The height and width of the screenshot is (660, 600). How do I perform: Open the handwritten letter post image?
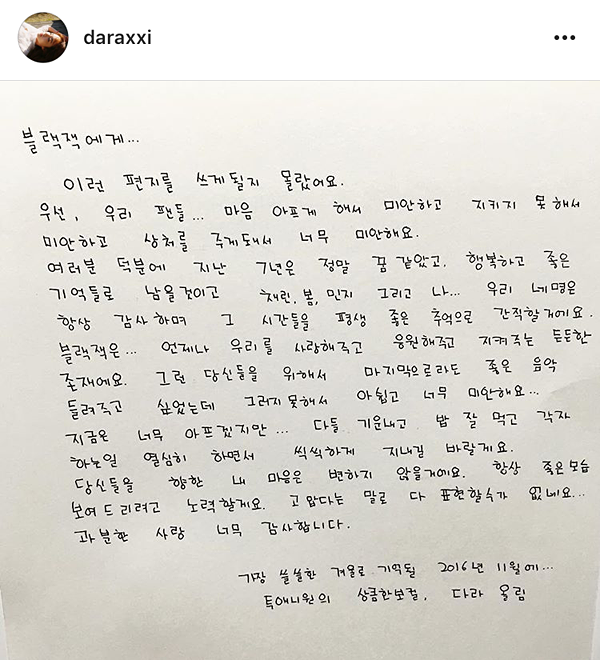300,370
